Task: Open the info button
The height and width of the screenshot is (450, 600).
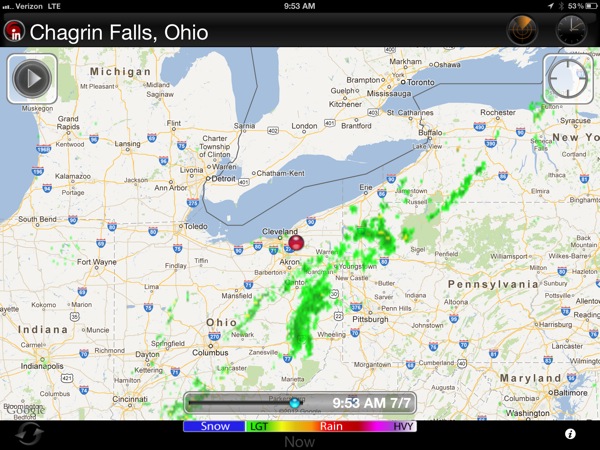Action: [x=570, y=434]
